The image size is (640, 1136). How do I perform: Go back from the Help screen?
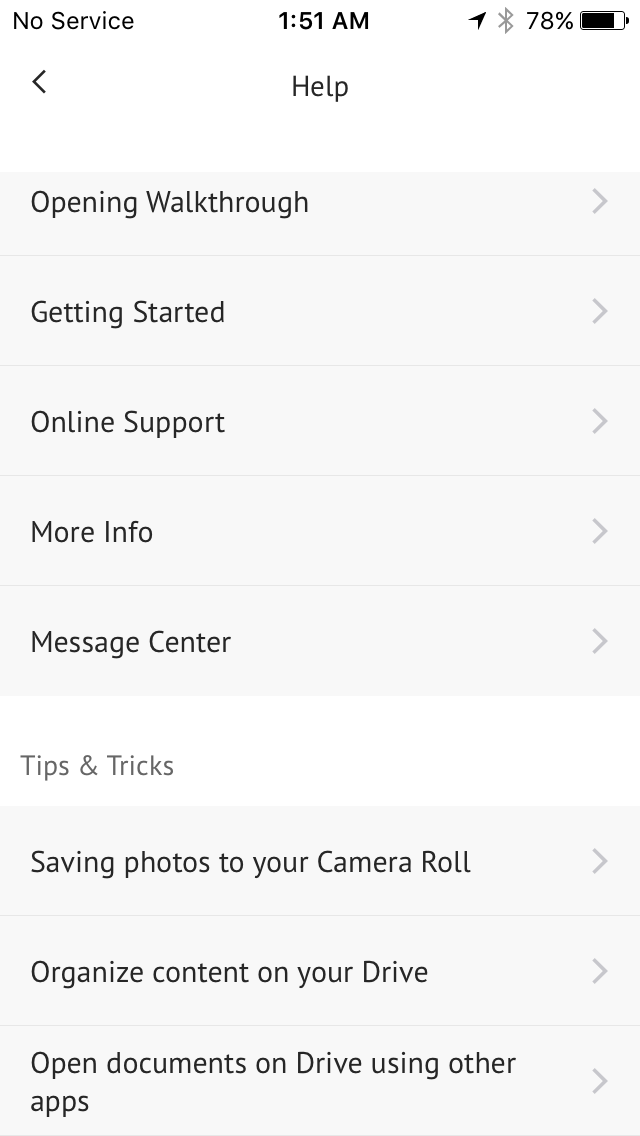point(39,82)
